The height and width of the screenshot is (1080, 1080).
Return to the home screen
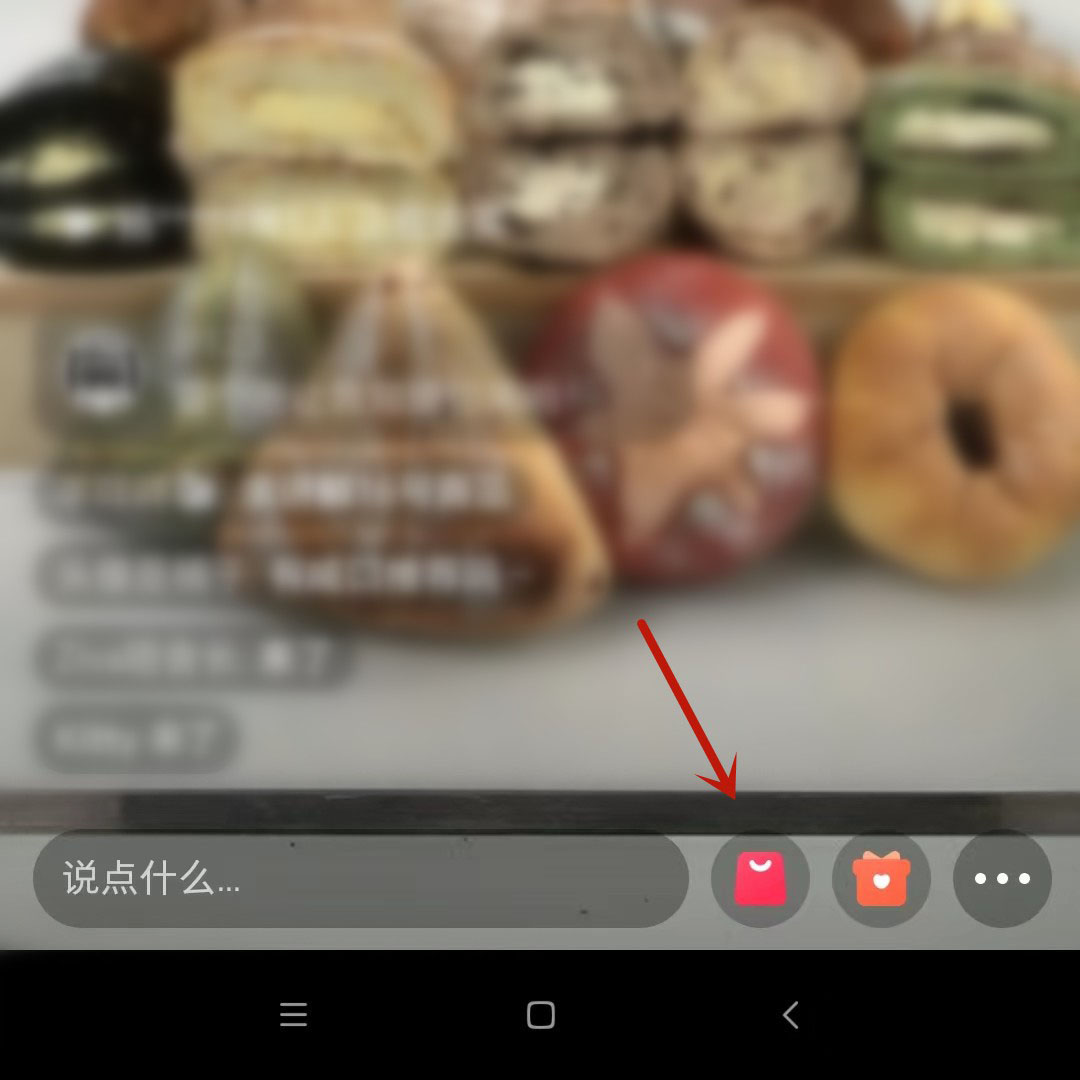click(540, 1016)
